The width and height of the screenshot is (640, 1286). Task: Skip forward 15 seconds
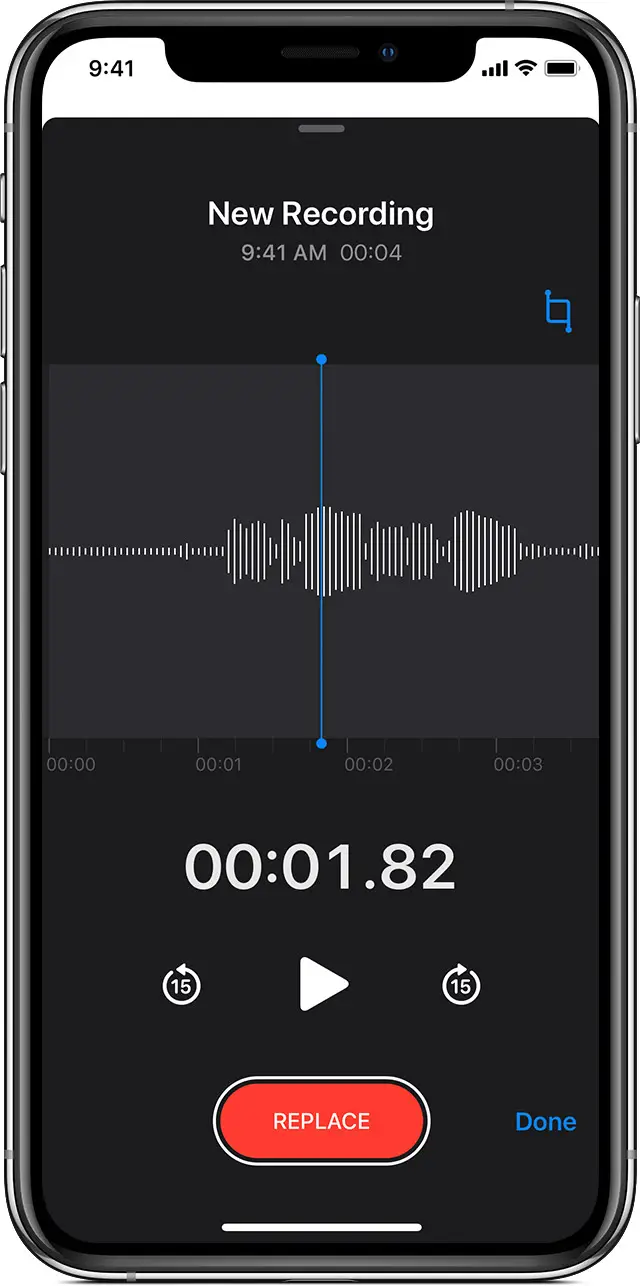(x=460, y=985)
